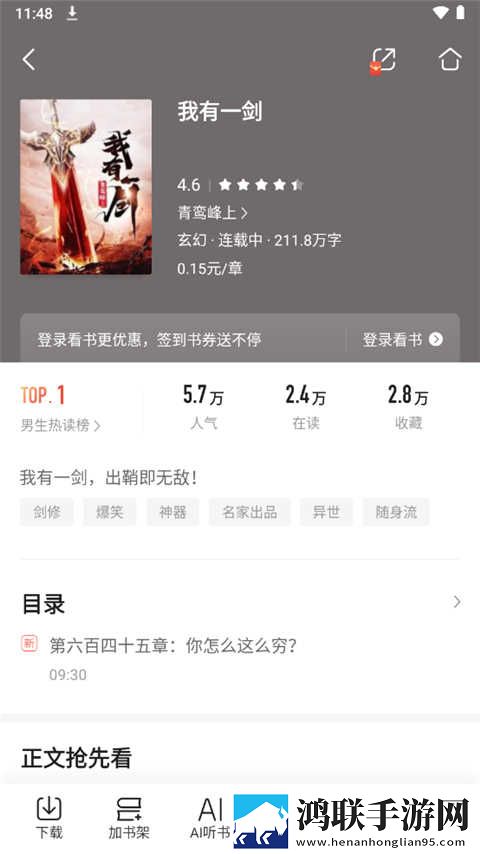Start AI听书 audio reading
Viewport: 480px width, 854px height.
click(x=210, y=818)
